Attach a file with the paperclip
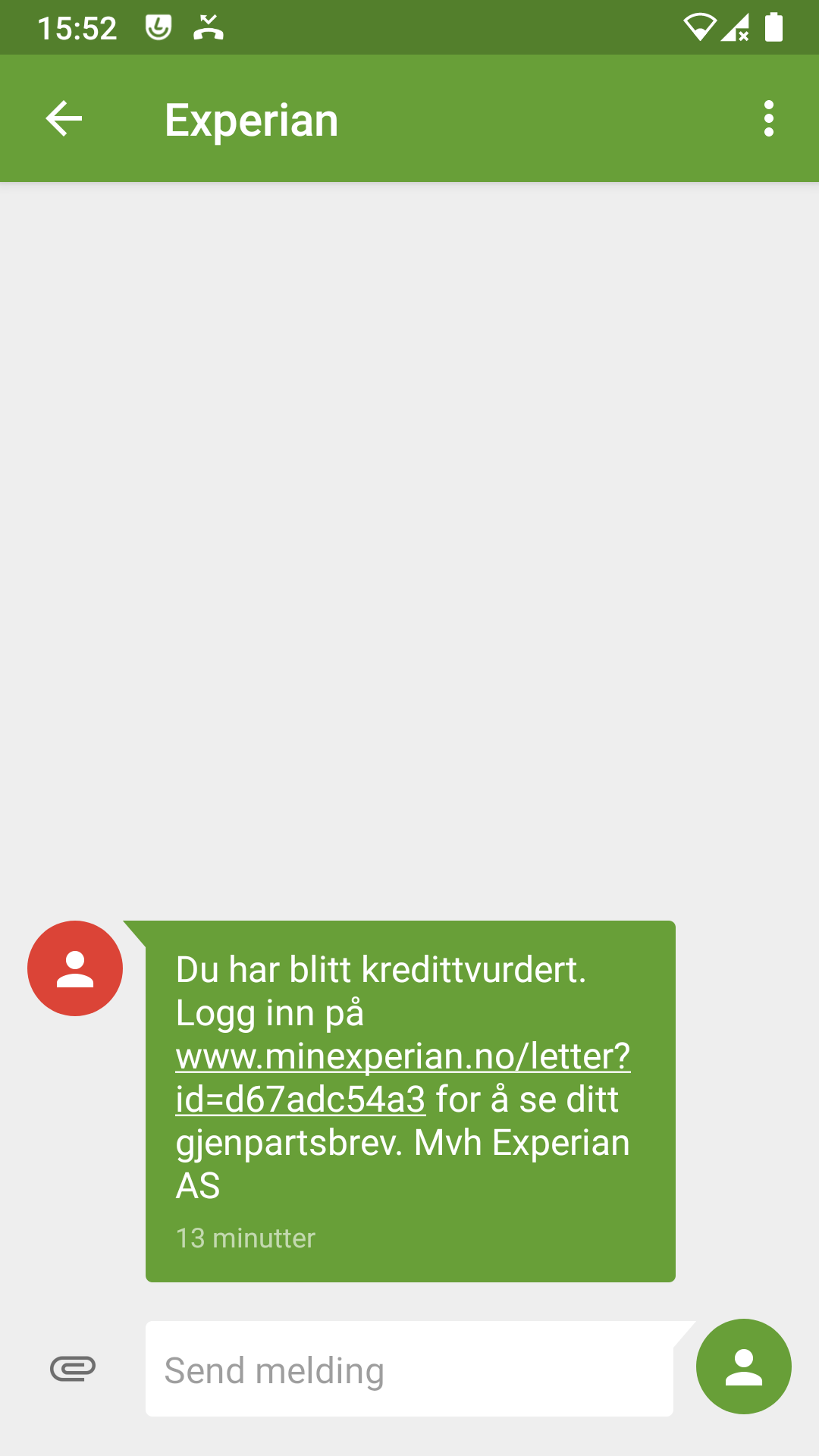Screen dimensions: 819x1456 (x=73, y=1369)
